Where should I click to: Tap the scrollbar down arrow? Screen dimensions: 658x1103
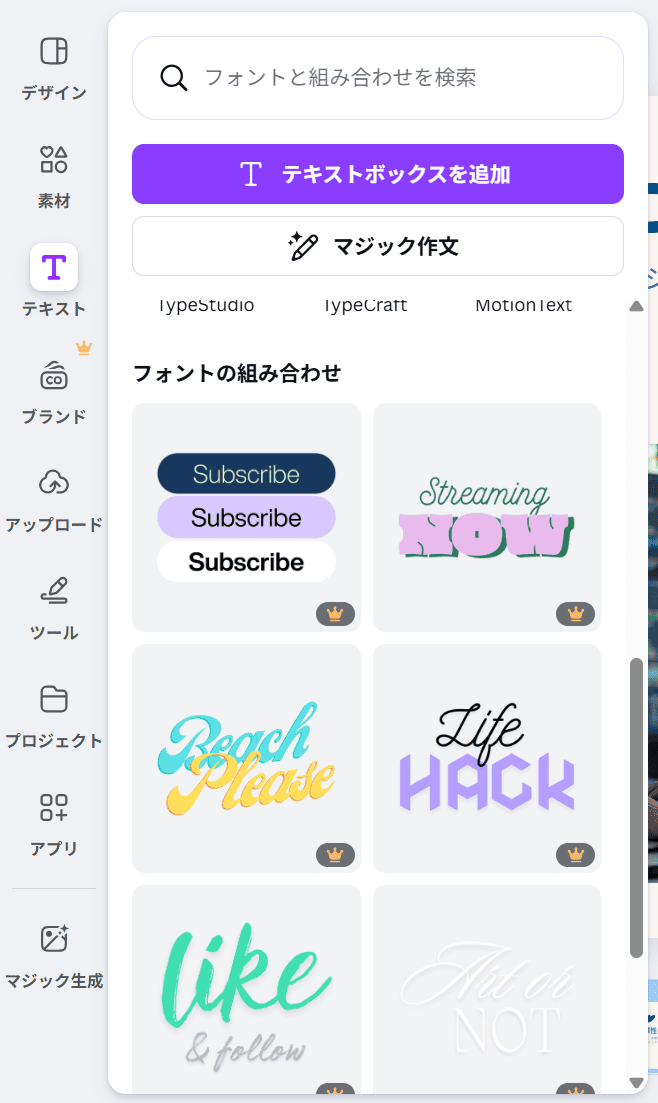point(636,1083)
